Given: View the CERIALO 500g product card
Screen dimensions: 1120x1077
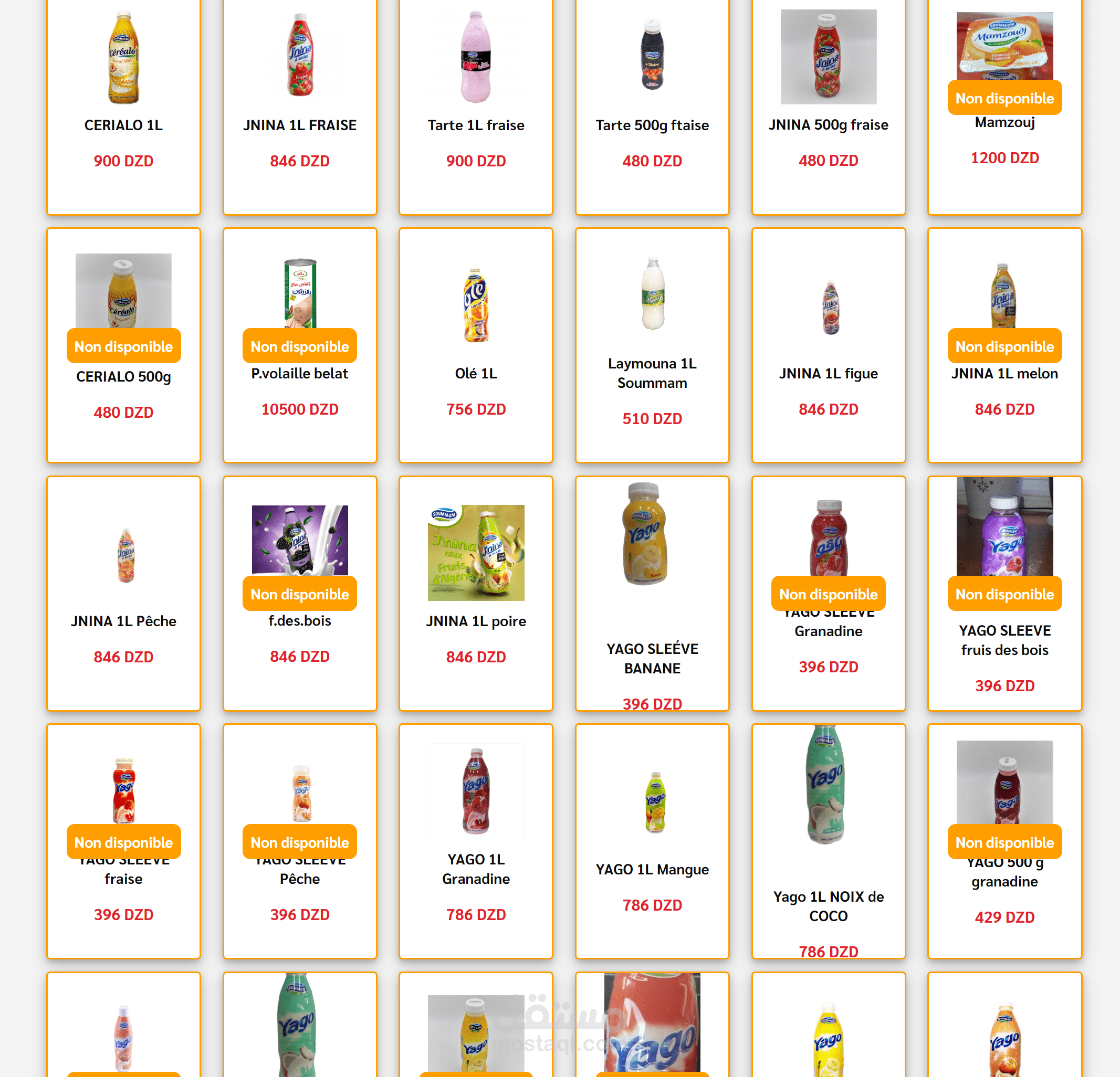Looking at the screenshot, I should 123,377.
